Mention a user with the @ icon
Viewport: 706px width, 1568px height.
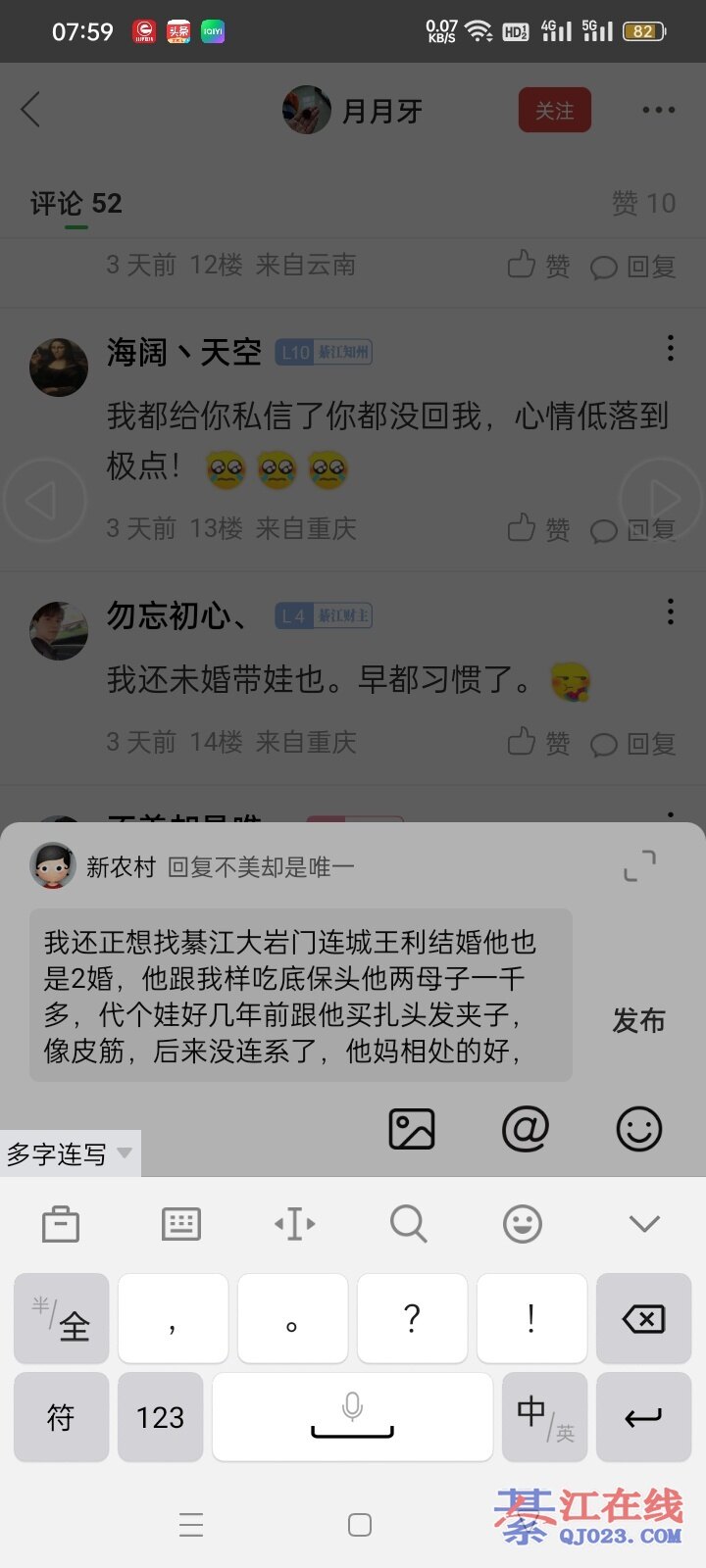click(x=526, y=1129)
